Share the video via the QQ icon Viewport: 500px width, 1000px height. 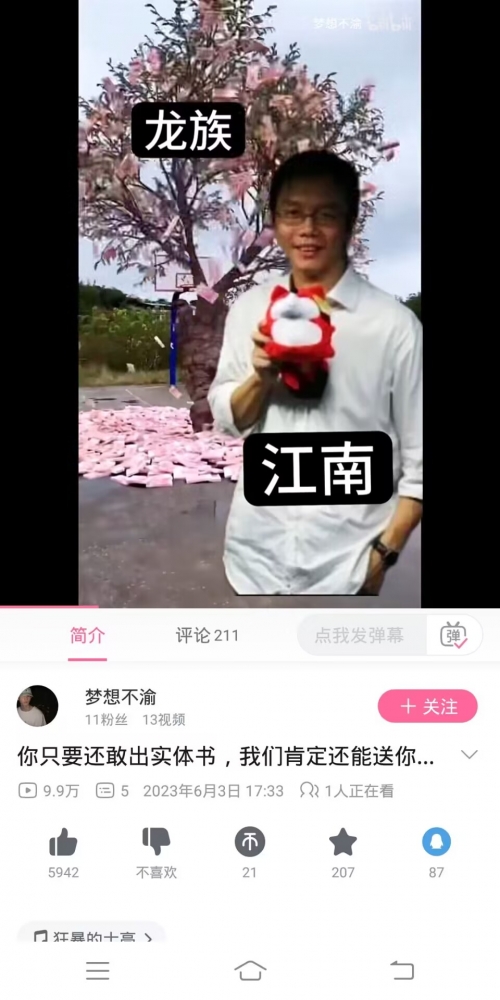[436, 842]
